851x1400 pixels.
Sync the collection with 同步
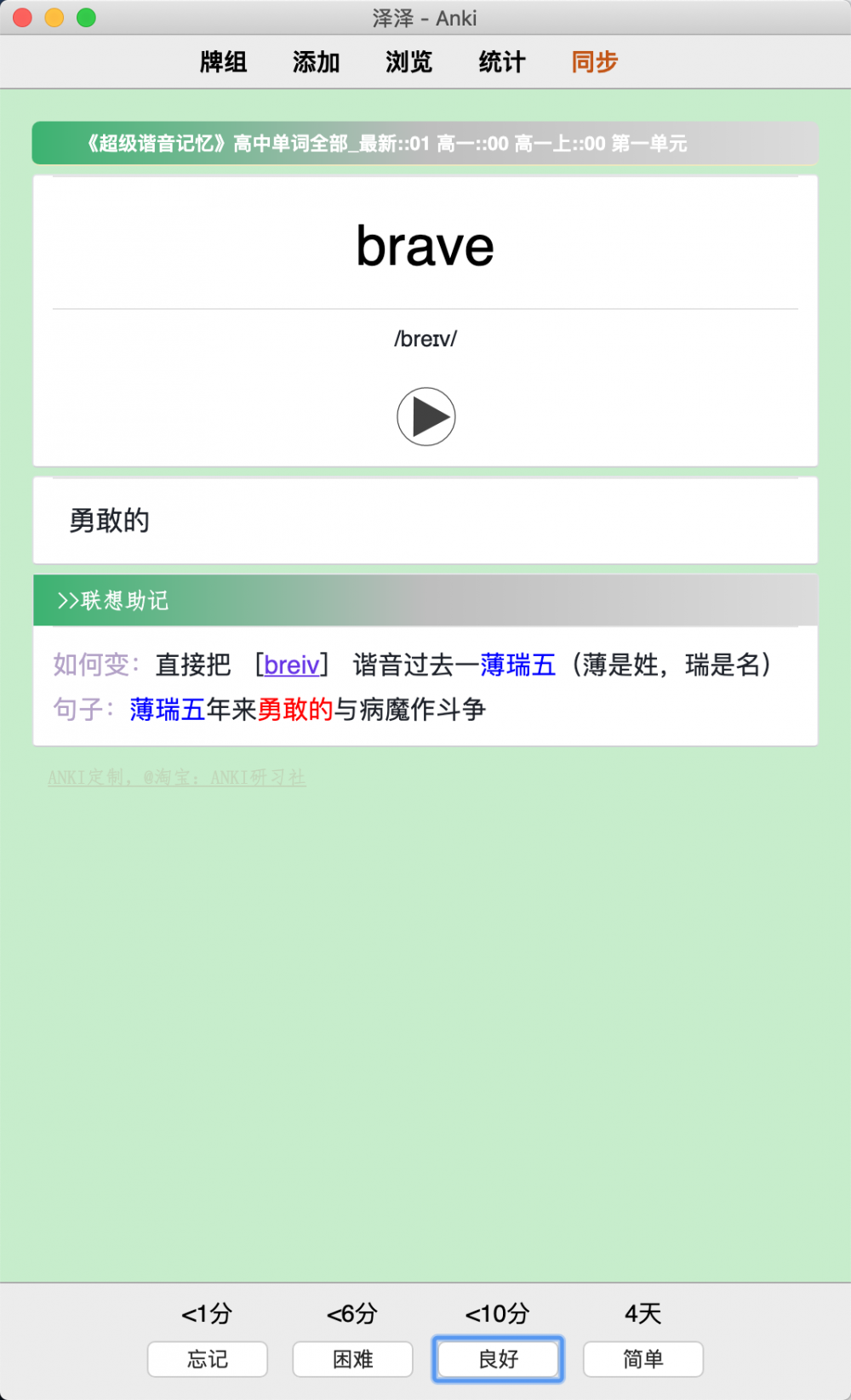point(594,62)
